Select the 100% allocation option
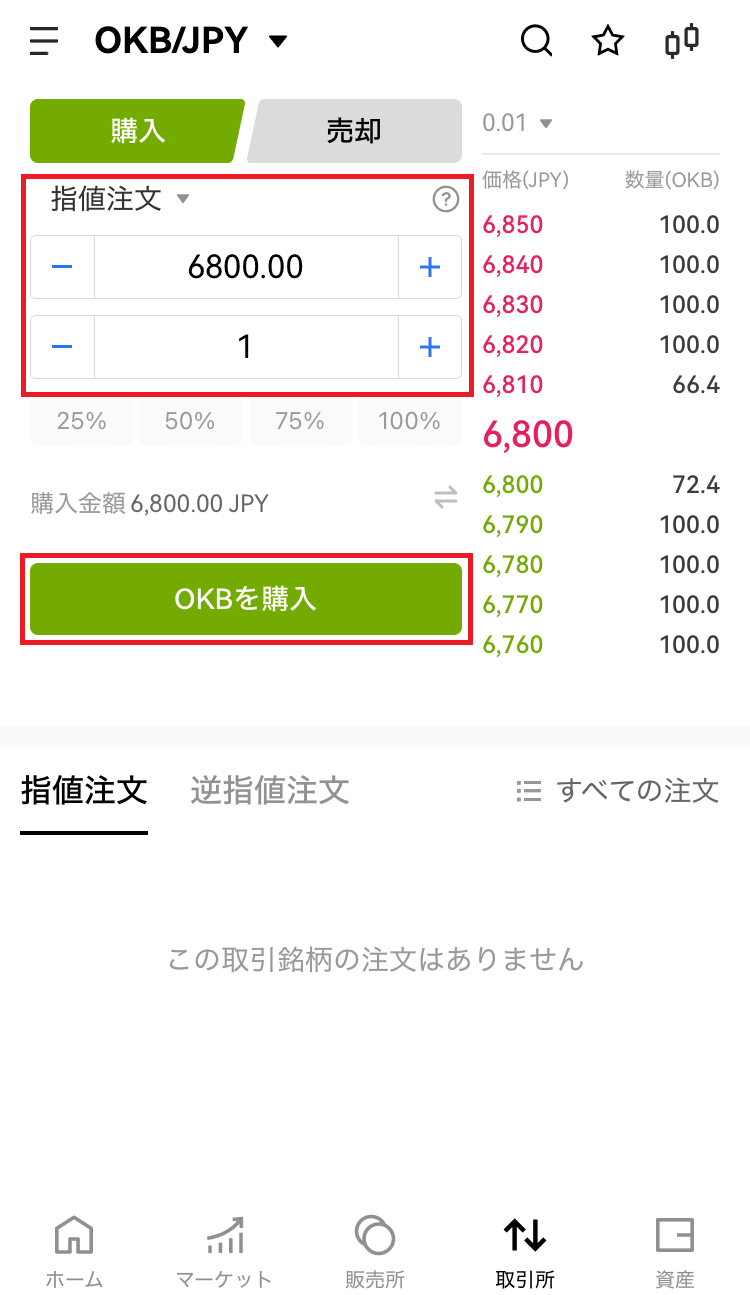750x1295 pixels. click(x=409, y=420)
